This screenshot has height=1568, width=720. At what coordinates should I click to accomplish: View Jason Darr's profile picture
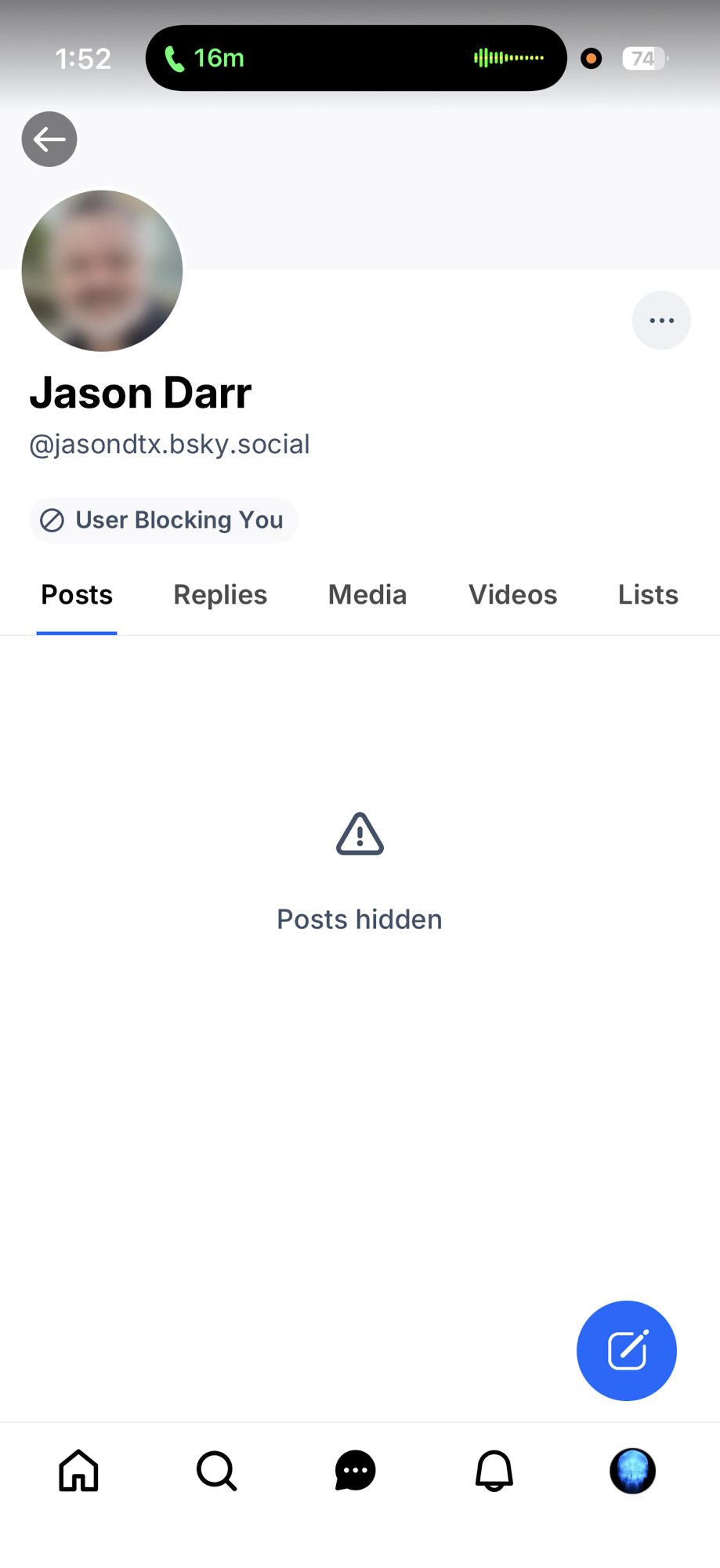[103, 271]
